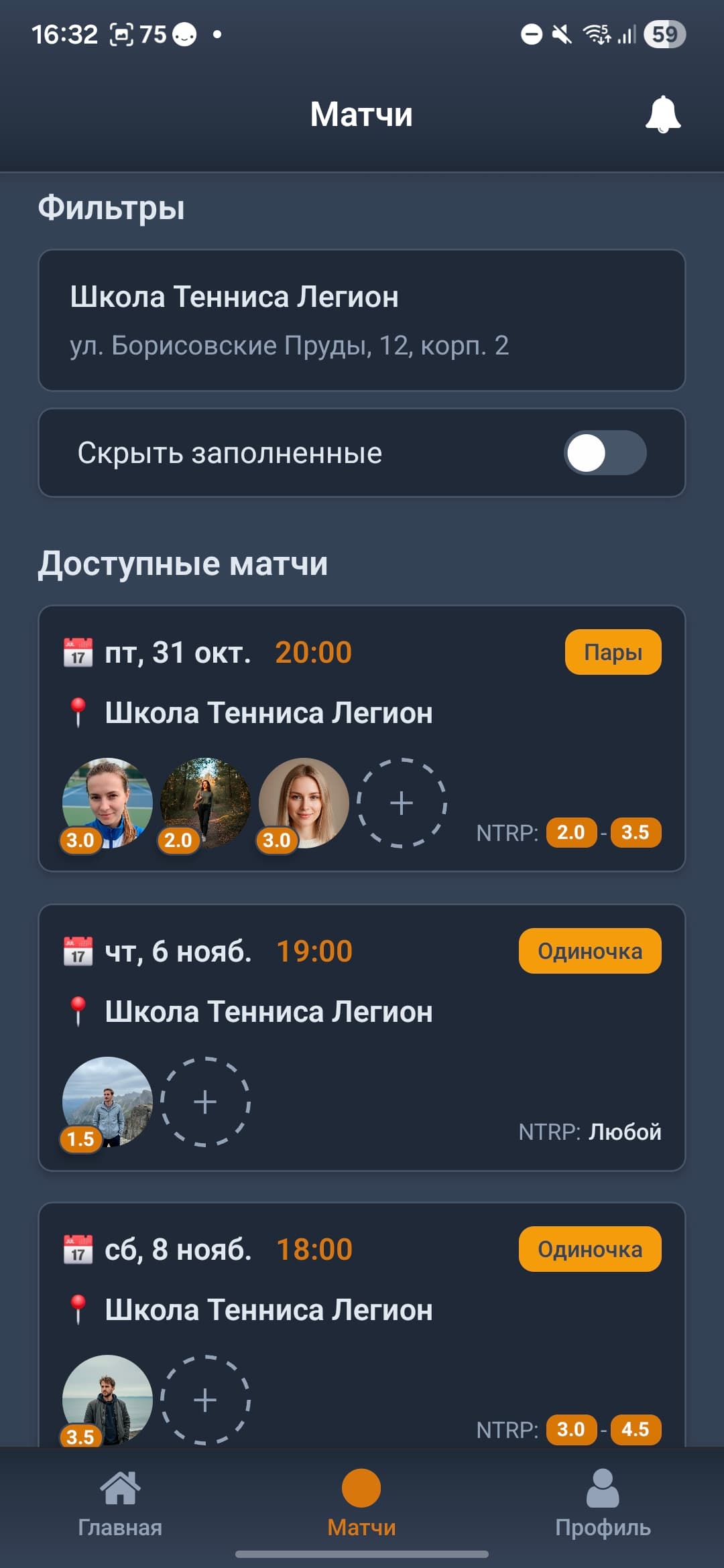Open the blonde player's avatar on Oct 31 match

click(x=303, y=802)
